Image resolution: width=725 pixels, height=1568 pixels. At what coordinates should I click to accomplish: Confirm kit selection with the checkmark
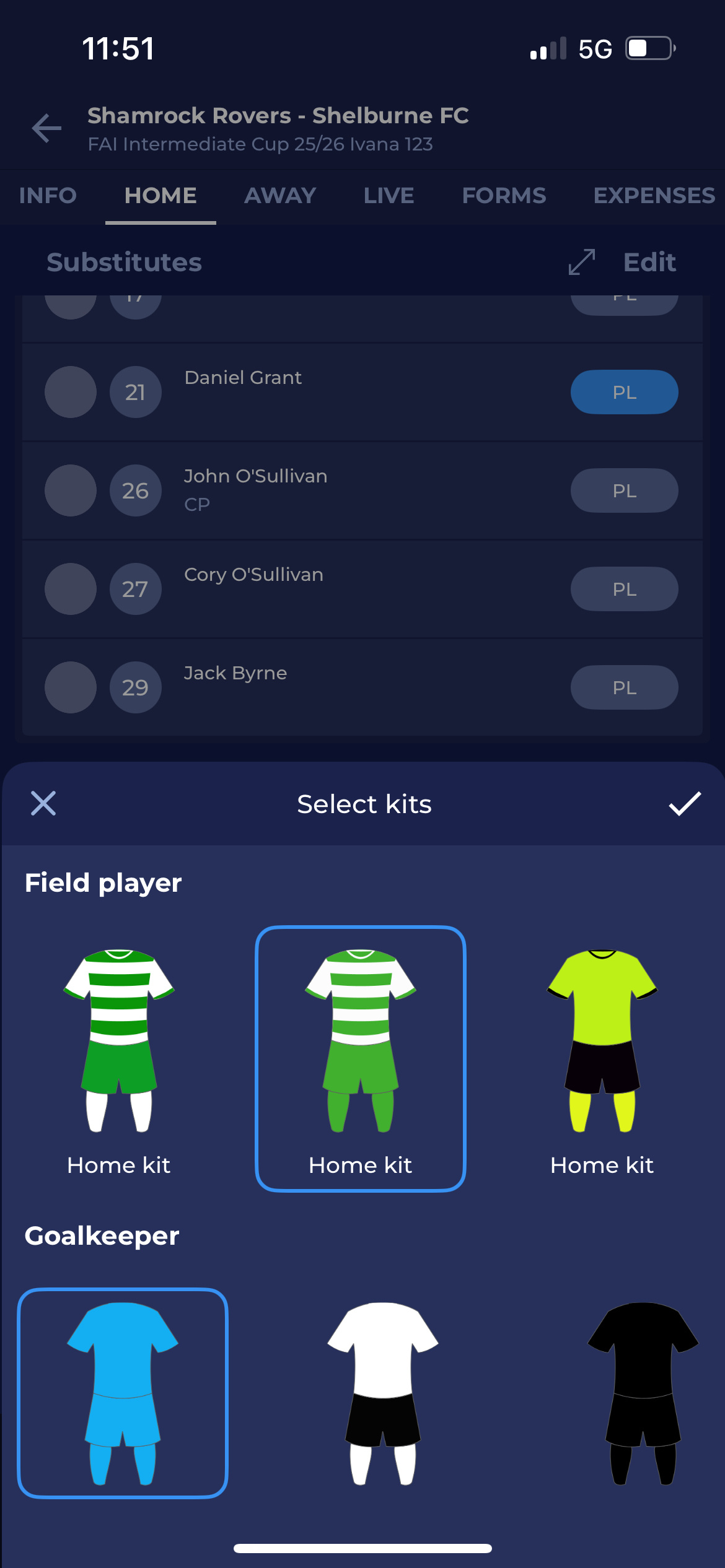685,803
